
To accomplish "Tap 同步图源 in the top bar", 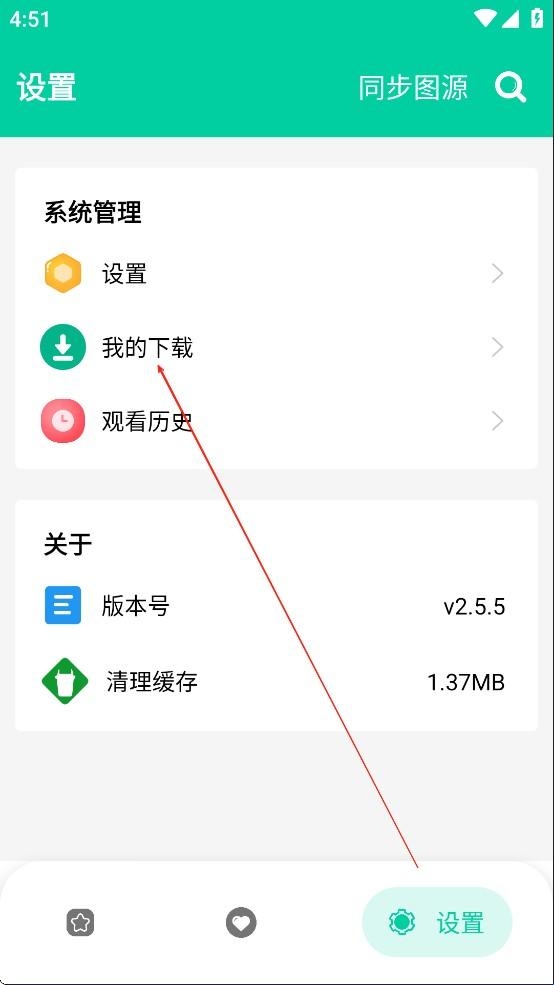I will (413, 87).
